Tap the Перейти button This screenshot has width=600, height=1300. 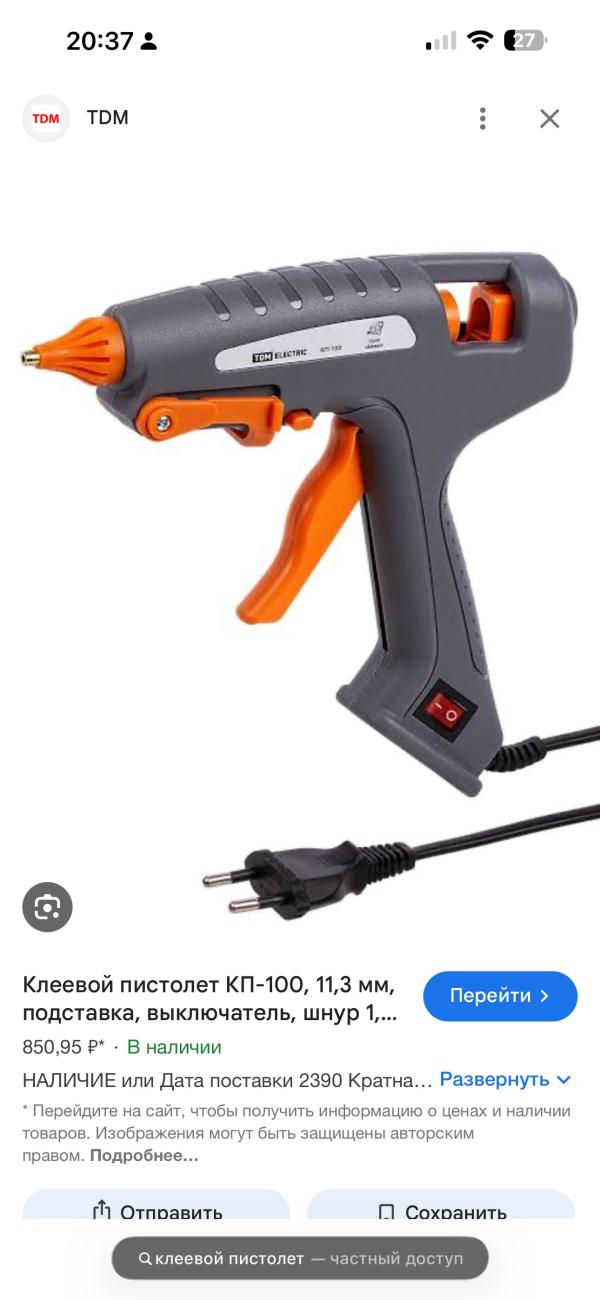(500, 996)
